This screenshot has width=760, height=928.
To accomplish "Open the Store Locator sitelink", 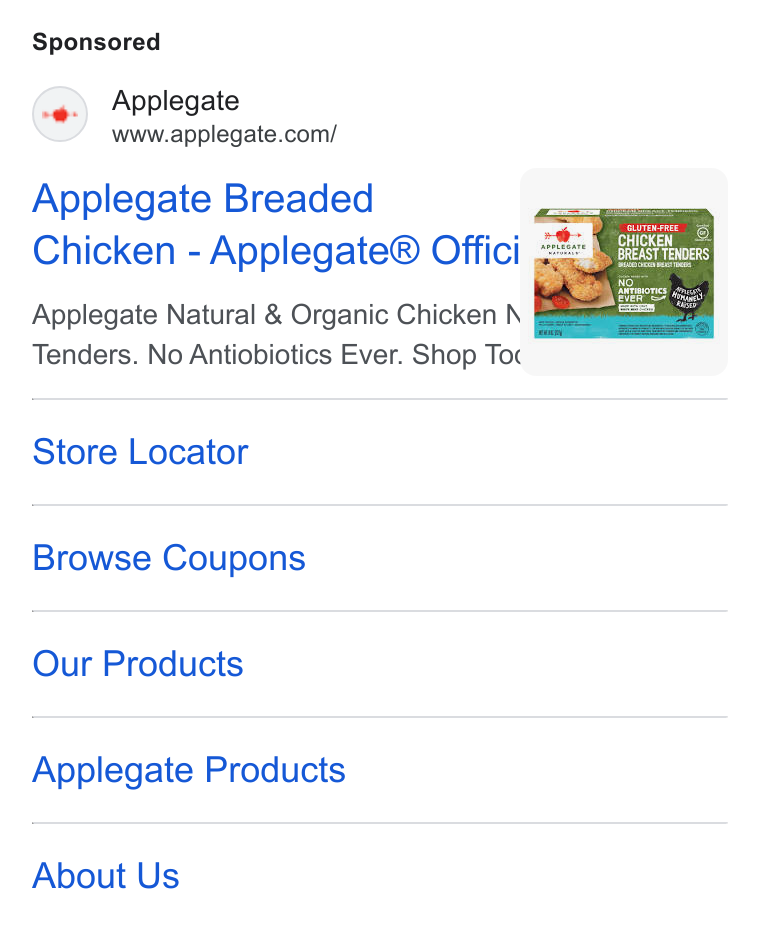I will (x=140, y=452).
